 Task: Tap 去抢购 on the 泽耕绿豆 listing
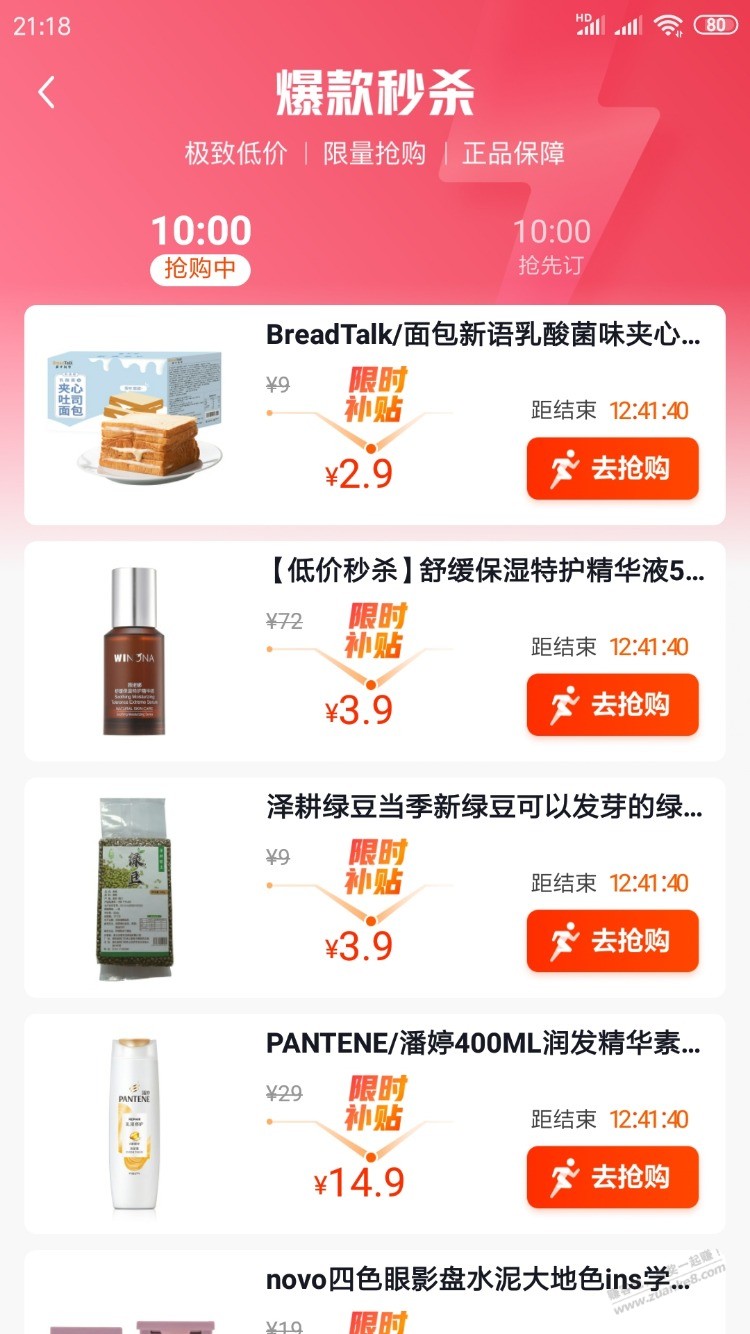pyautogui.click(x=612, y=940)
